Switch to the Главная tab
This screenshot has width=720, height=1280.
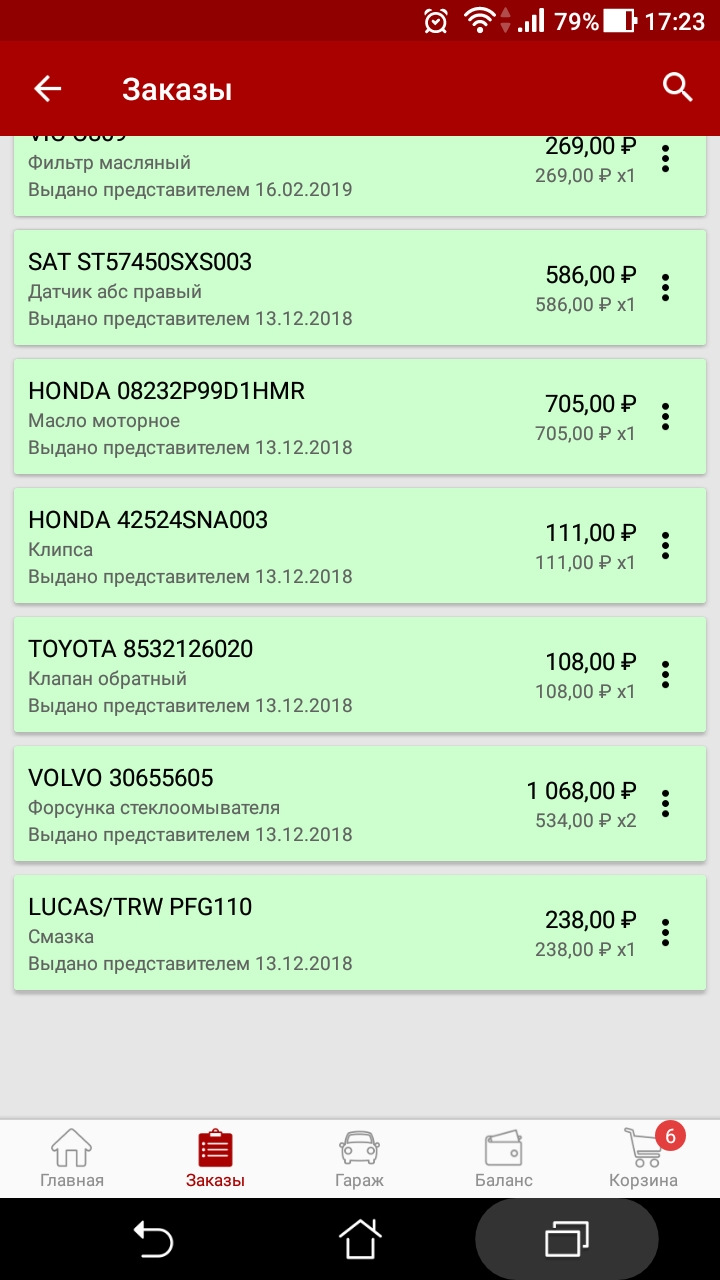(x=72, y=1159)
